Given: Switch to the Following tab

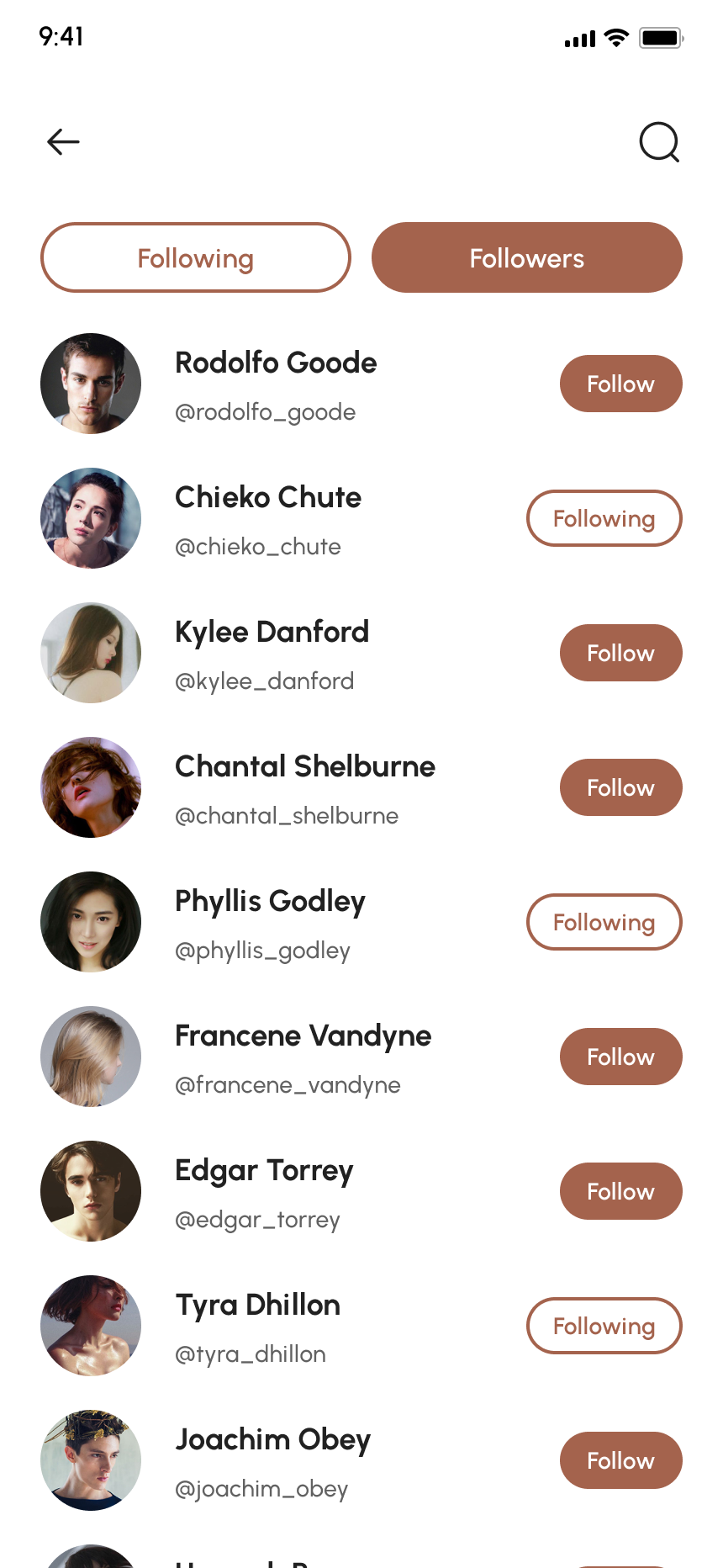Looking at the screenshot, I should (195, 258).
